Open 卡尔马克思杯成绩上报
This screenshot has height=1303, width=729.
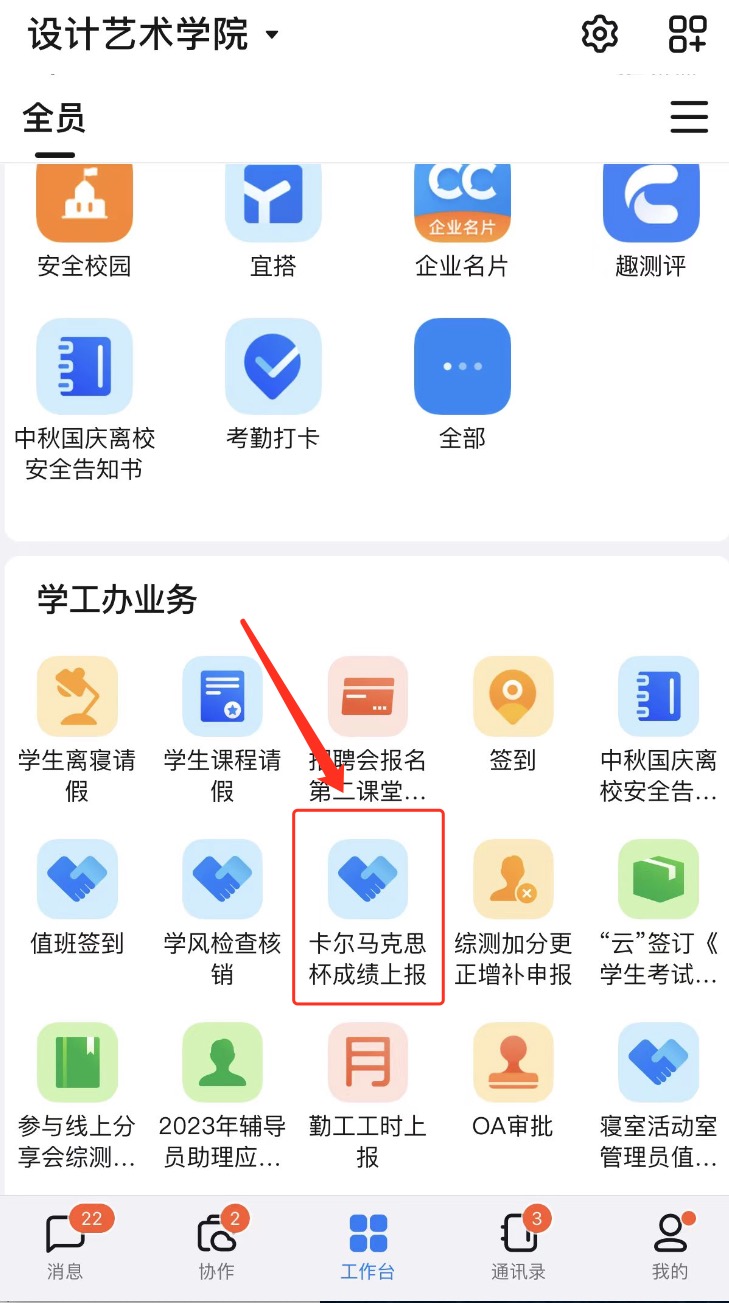coord(368,908)
